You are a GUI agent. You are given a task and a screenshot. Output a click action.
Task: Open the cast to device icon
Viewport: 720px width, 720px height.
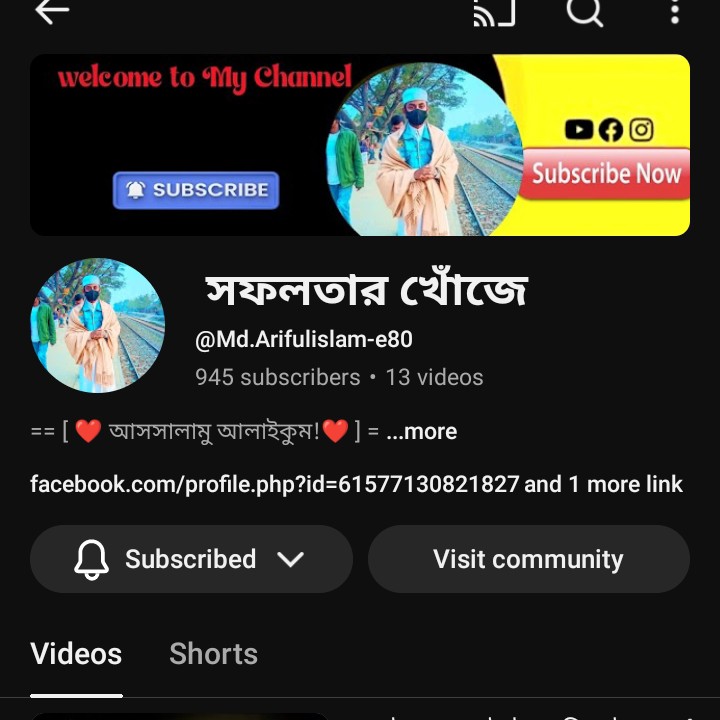(494, 12)
